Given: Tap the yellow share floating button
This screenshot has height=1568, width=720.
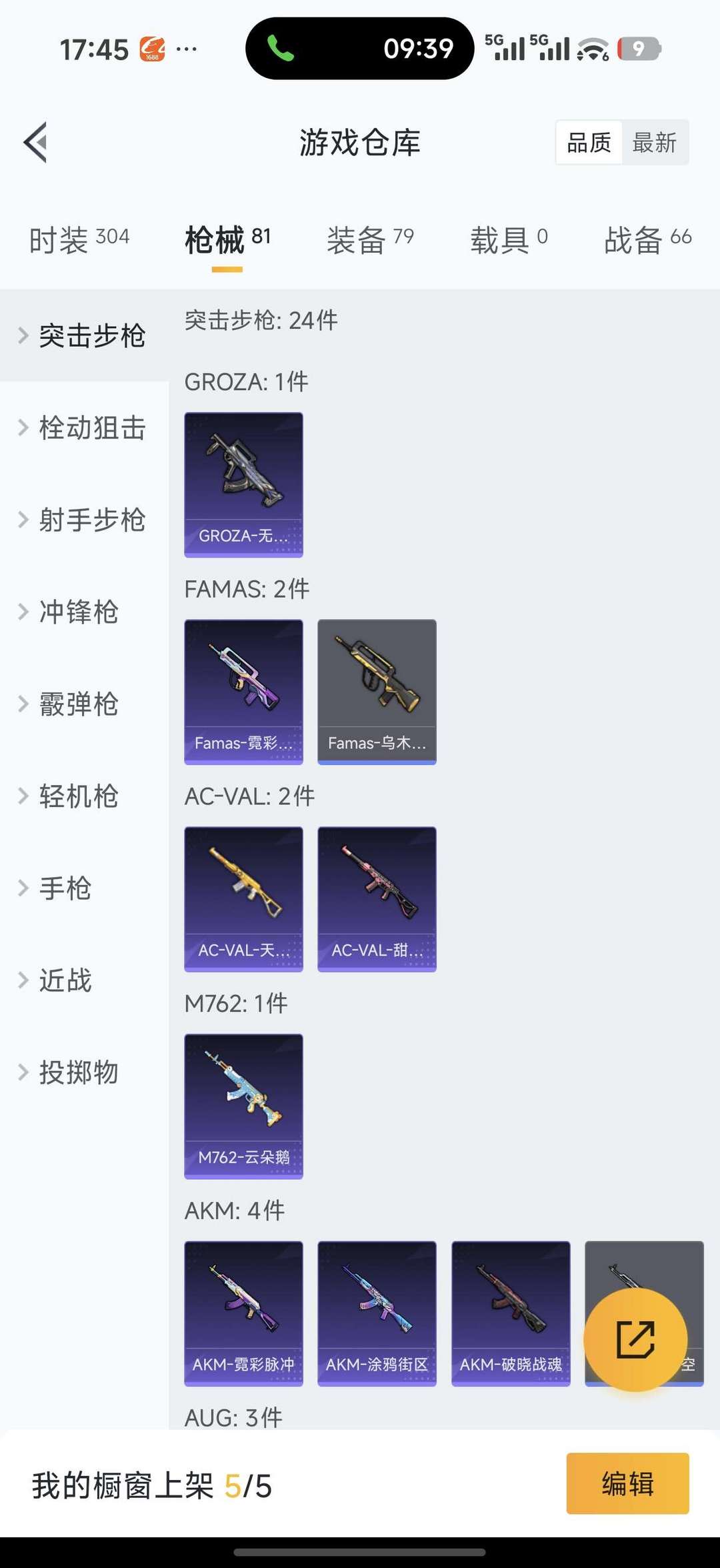Looking at the screenshot, I should (x=638, y=1339).
